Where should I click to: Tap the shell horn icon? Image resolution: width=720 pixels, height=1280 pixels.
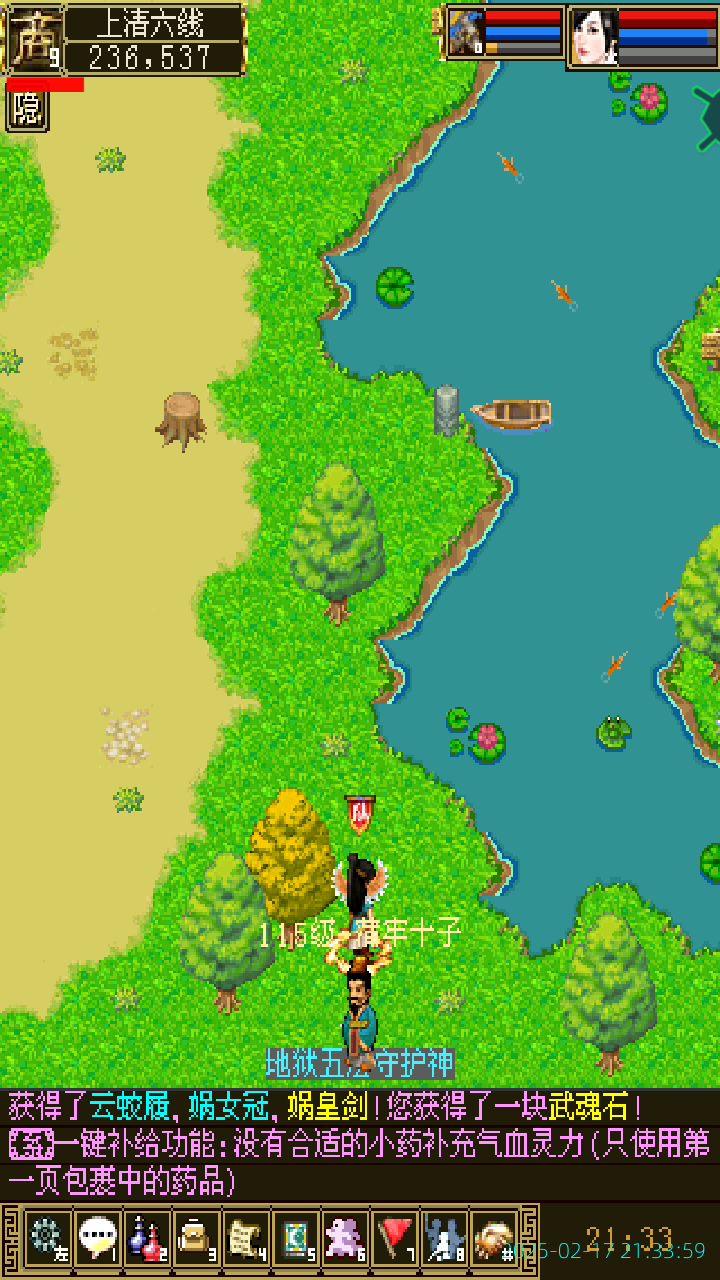pyautogui.click(x=494, y=1238)
